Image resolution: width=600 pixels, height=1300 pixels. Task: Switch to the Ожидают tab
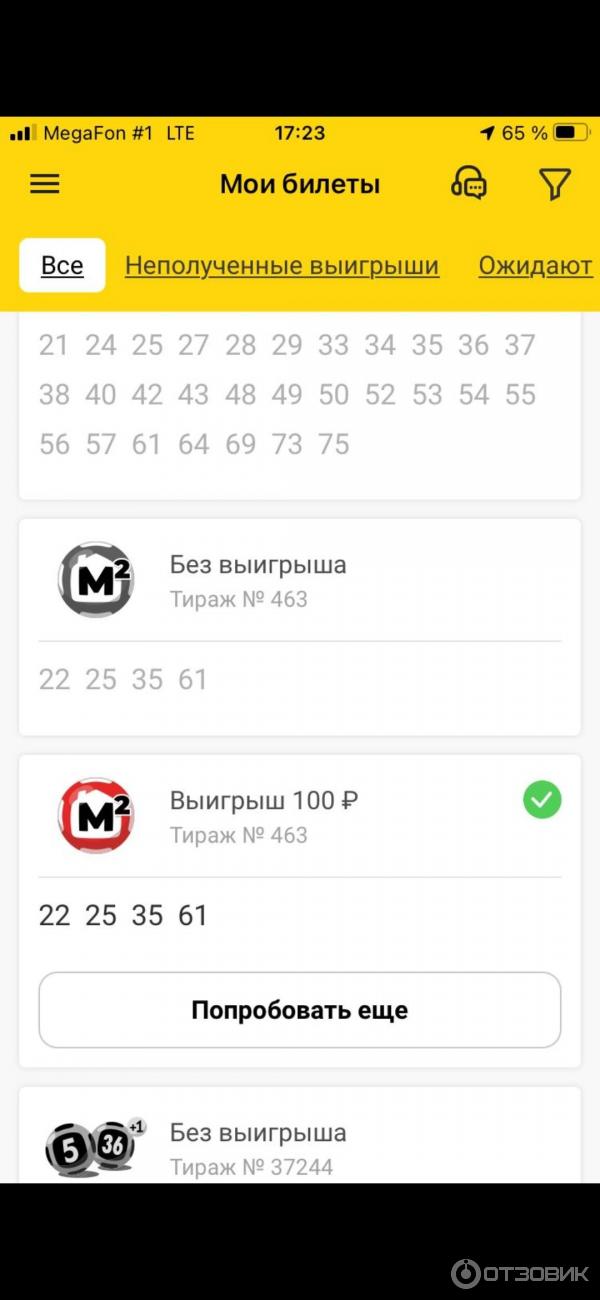tap(536, 266)
